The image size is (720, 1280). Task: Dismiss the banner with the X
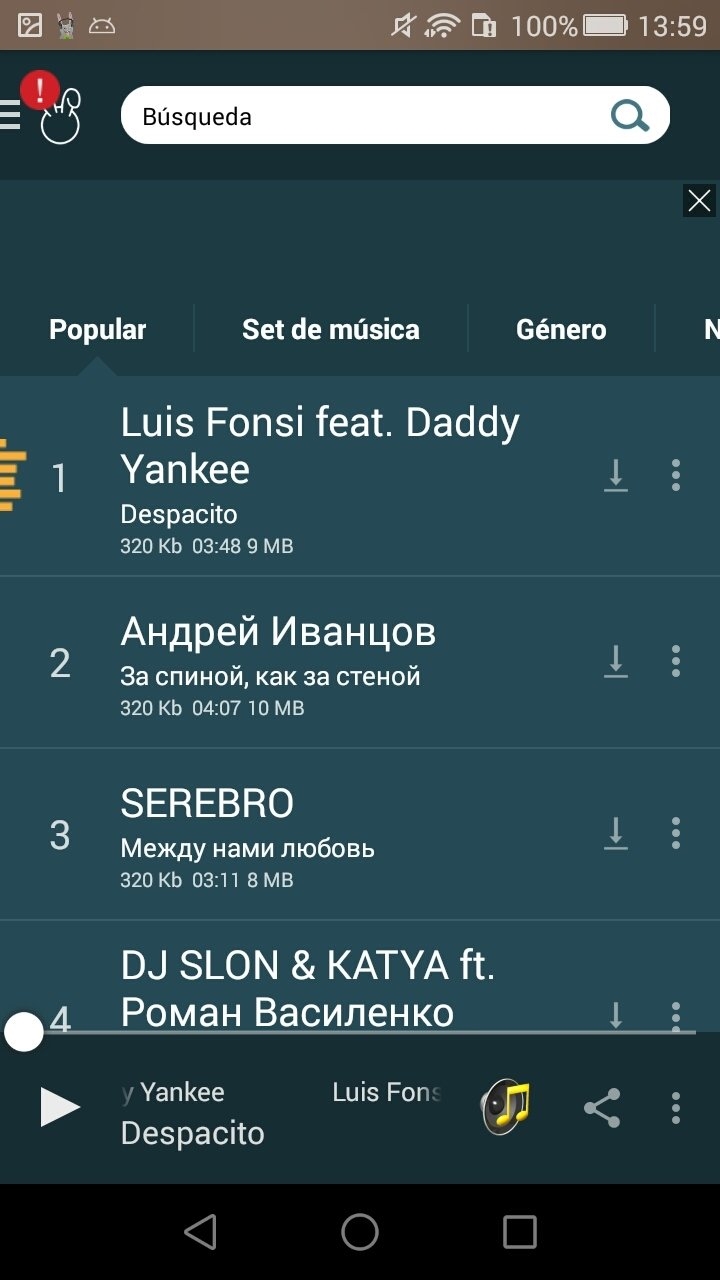click(x=699, y=200)
